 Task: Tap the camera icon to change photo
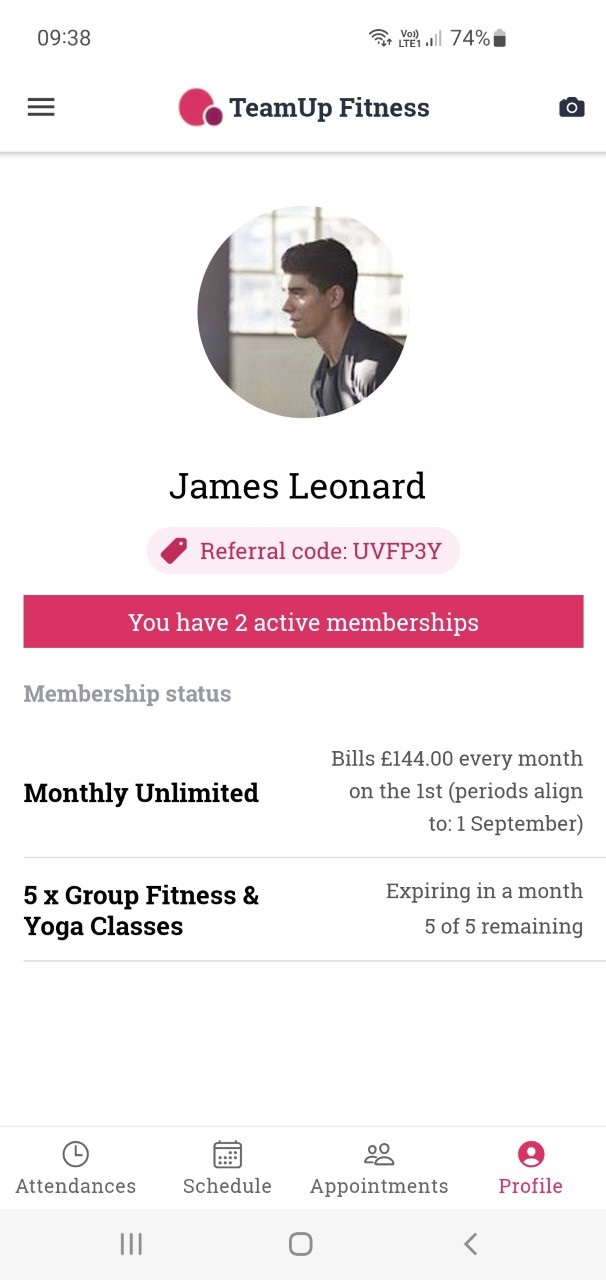click(571, 108)
